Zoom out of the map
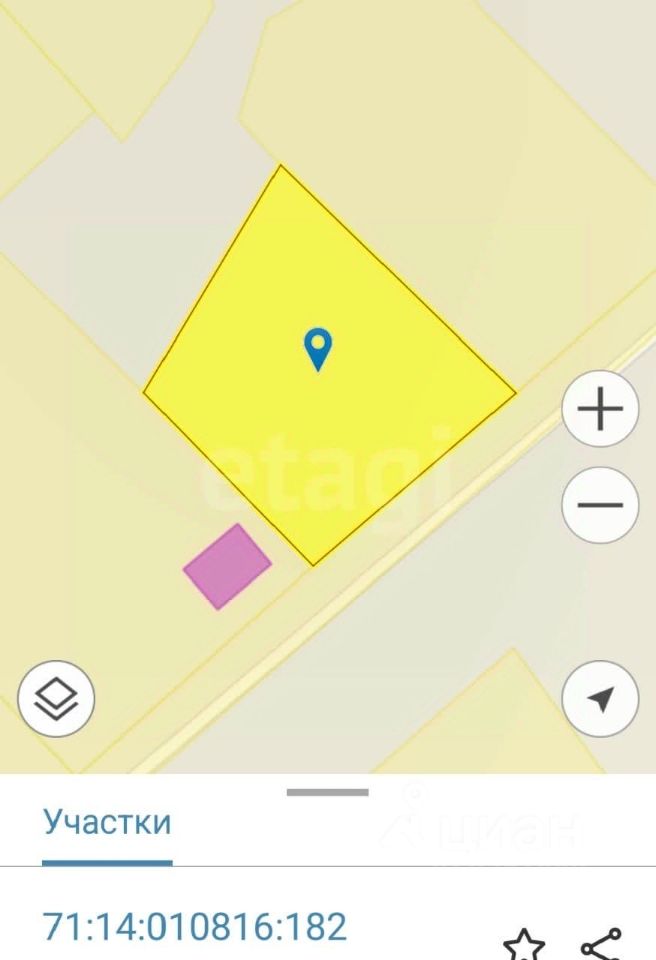 click(600, 505)
